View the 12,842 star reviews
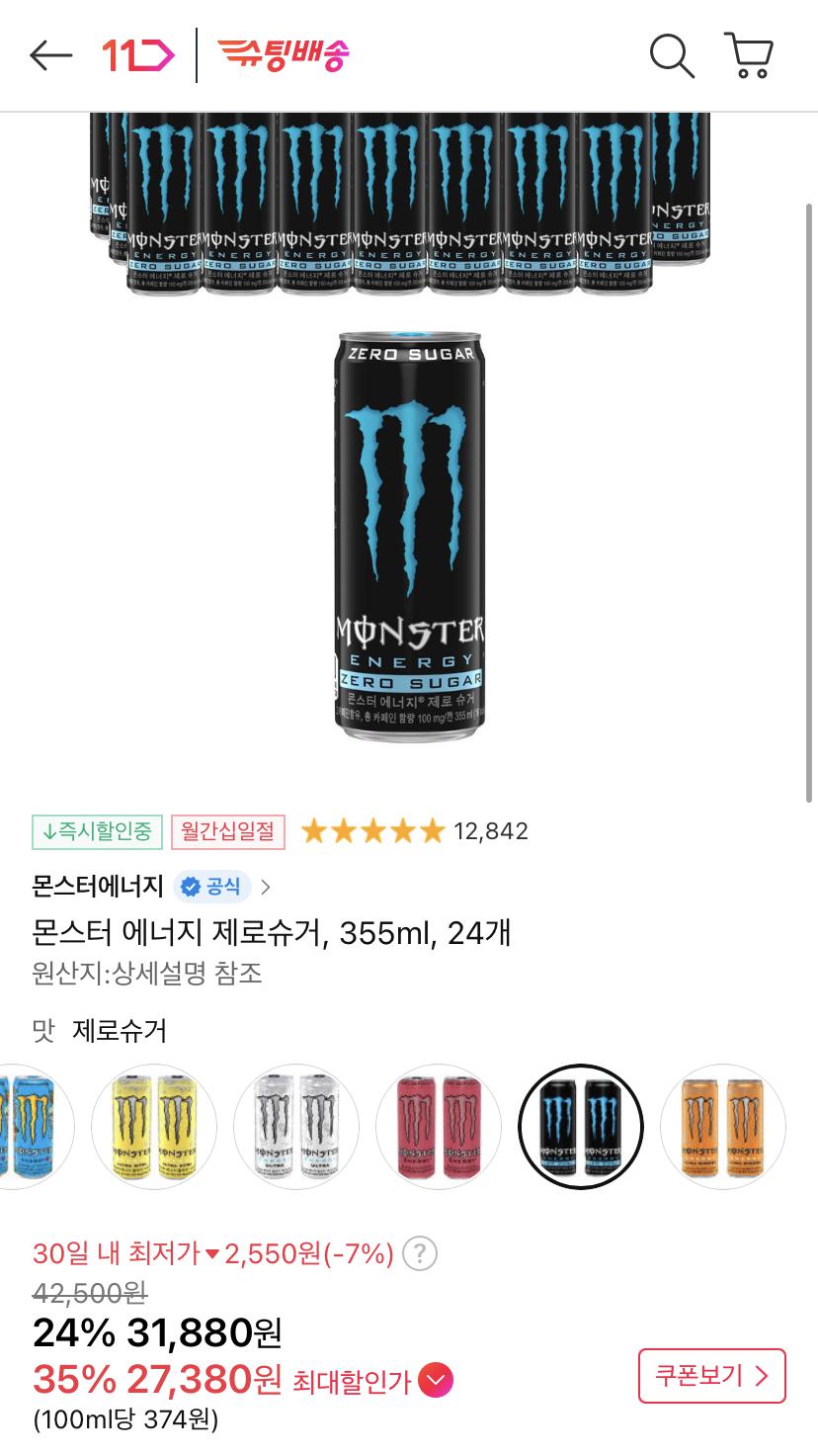 pos(414,831)
